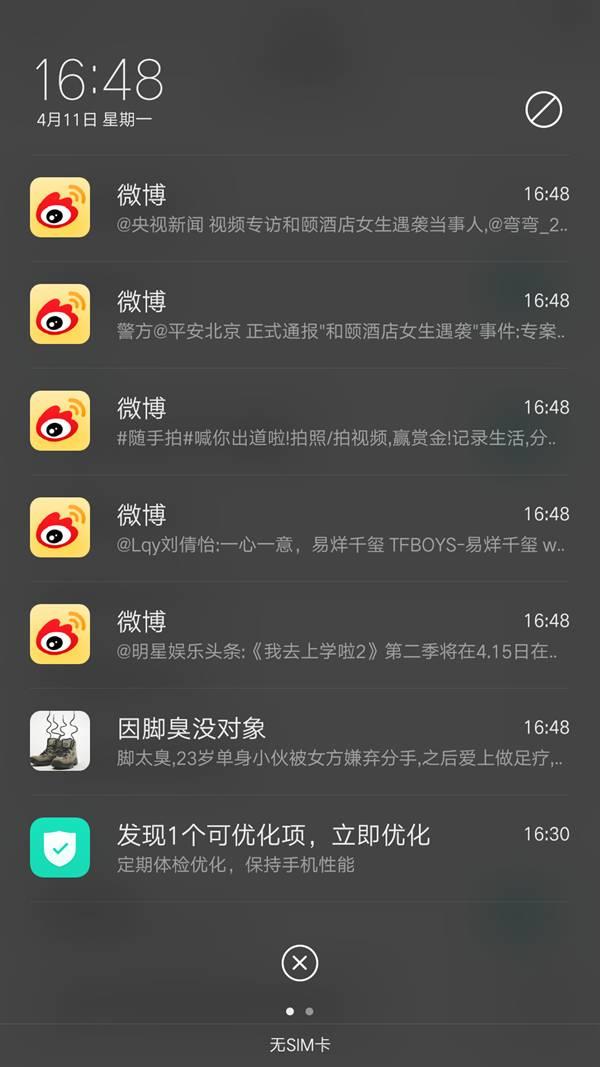Open the 因脚臭没对象 notification
The width and height of the screenshot is (600, 1067).
pyautogui.click(x=300, y=741)
